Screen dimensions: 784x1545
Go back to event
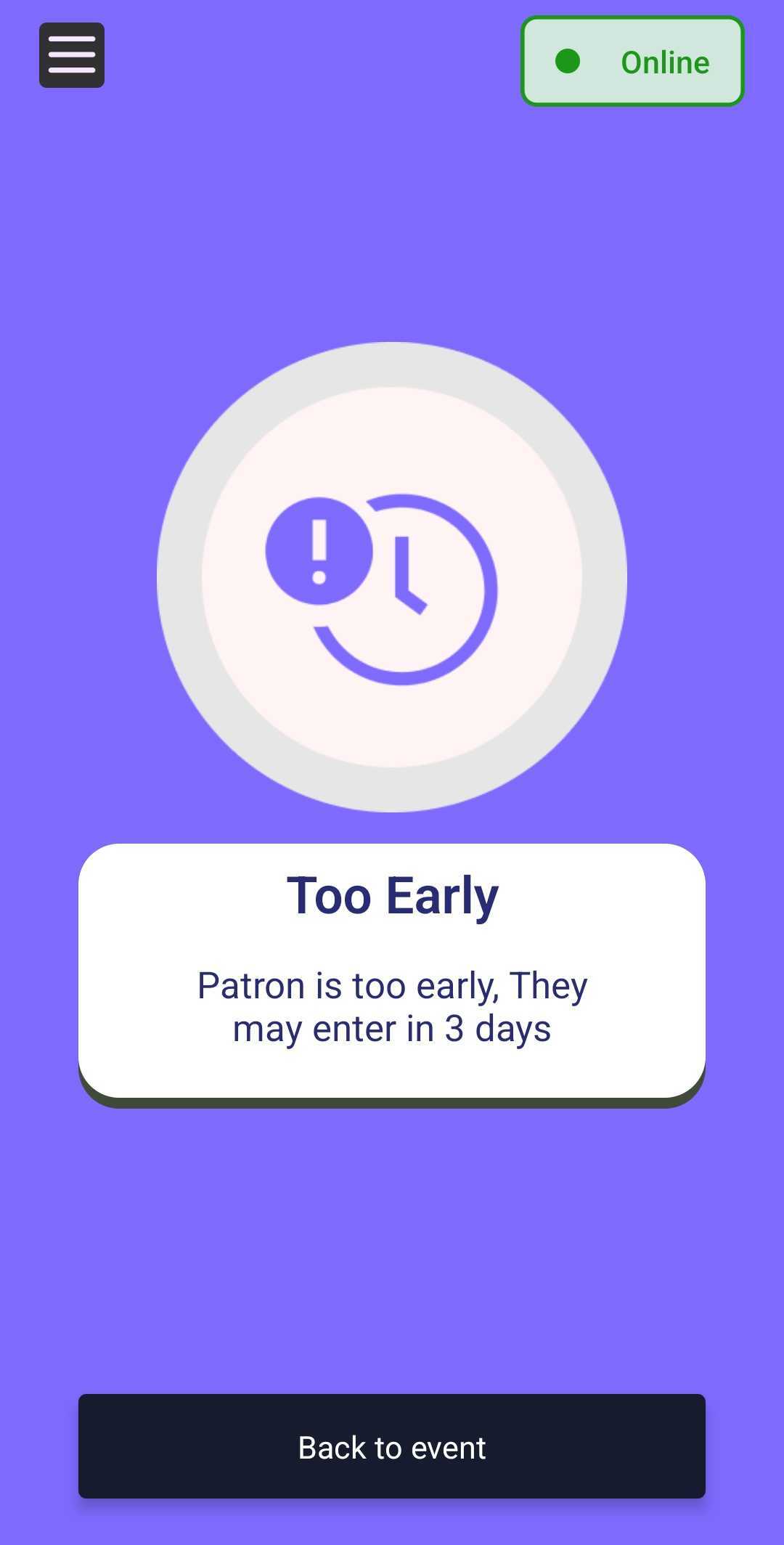coord(392,1446)
